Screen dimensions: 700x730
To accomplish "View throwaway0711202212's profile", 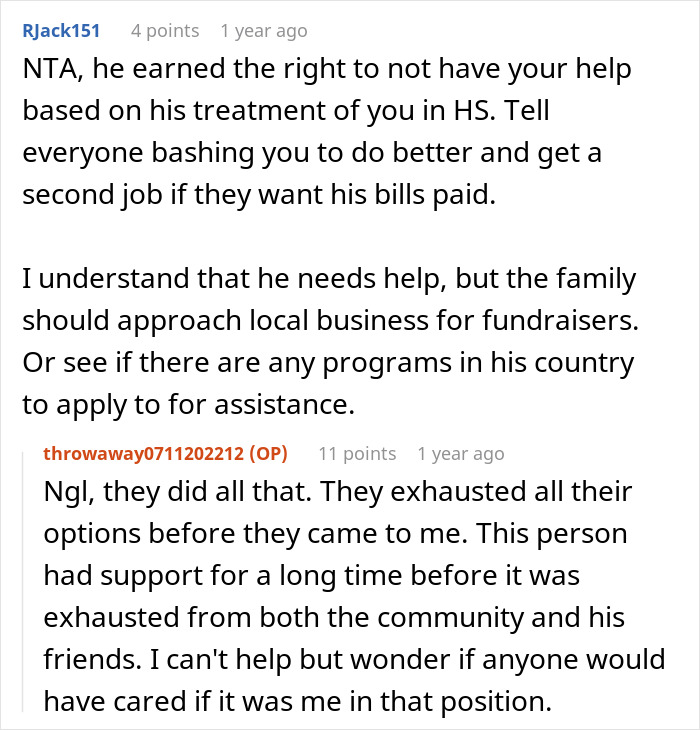I will tap(144, 453).
